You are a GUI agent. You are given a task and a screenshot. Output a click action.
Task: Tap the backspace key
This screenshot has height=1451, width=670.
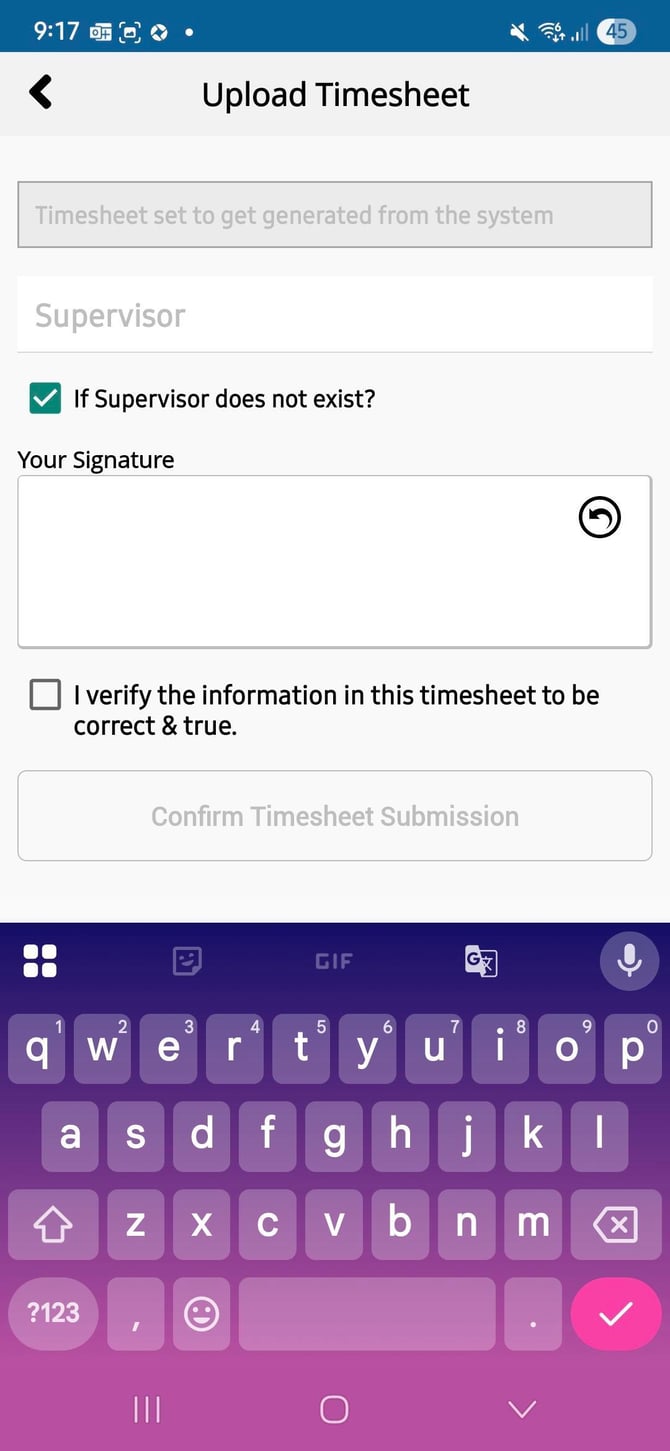pos(615,1224)
